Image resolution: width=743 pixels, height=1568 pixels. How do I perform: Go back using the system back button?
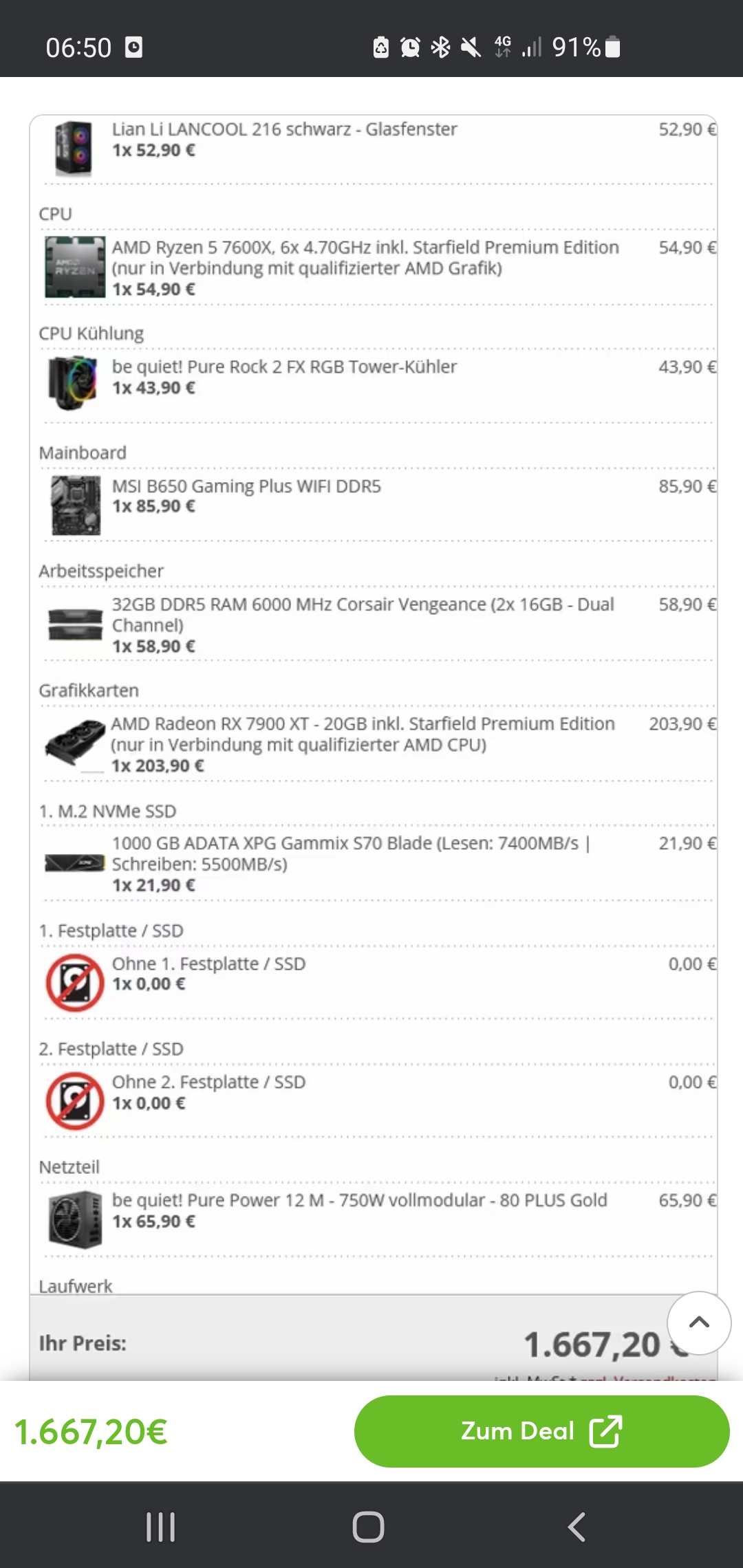point(577,1527)
